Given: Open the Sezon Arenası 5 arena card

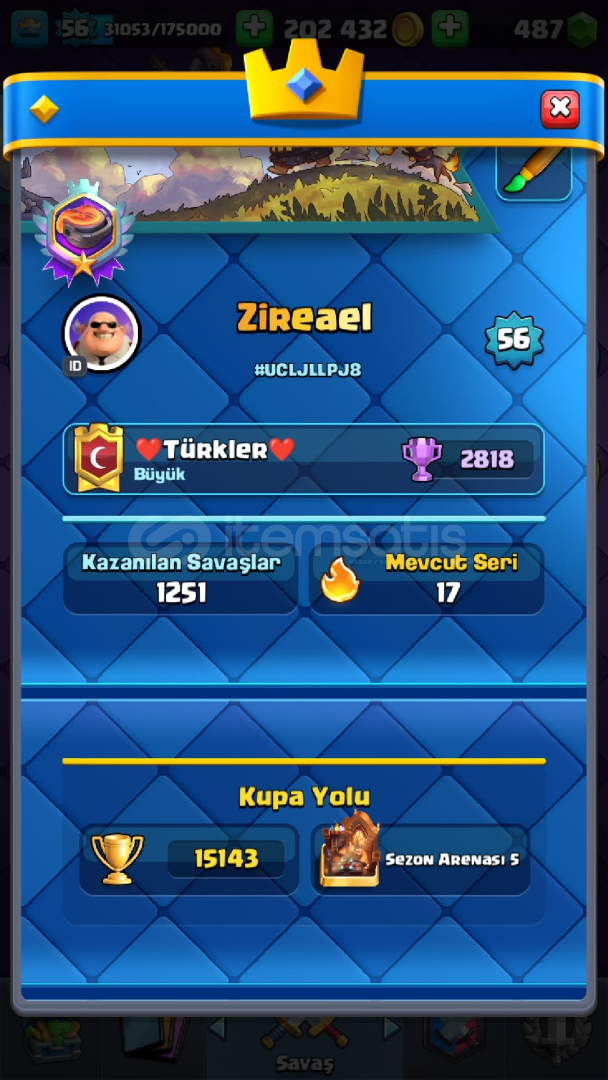Looking at the screenshot, I should [420, 860].
